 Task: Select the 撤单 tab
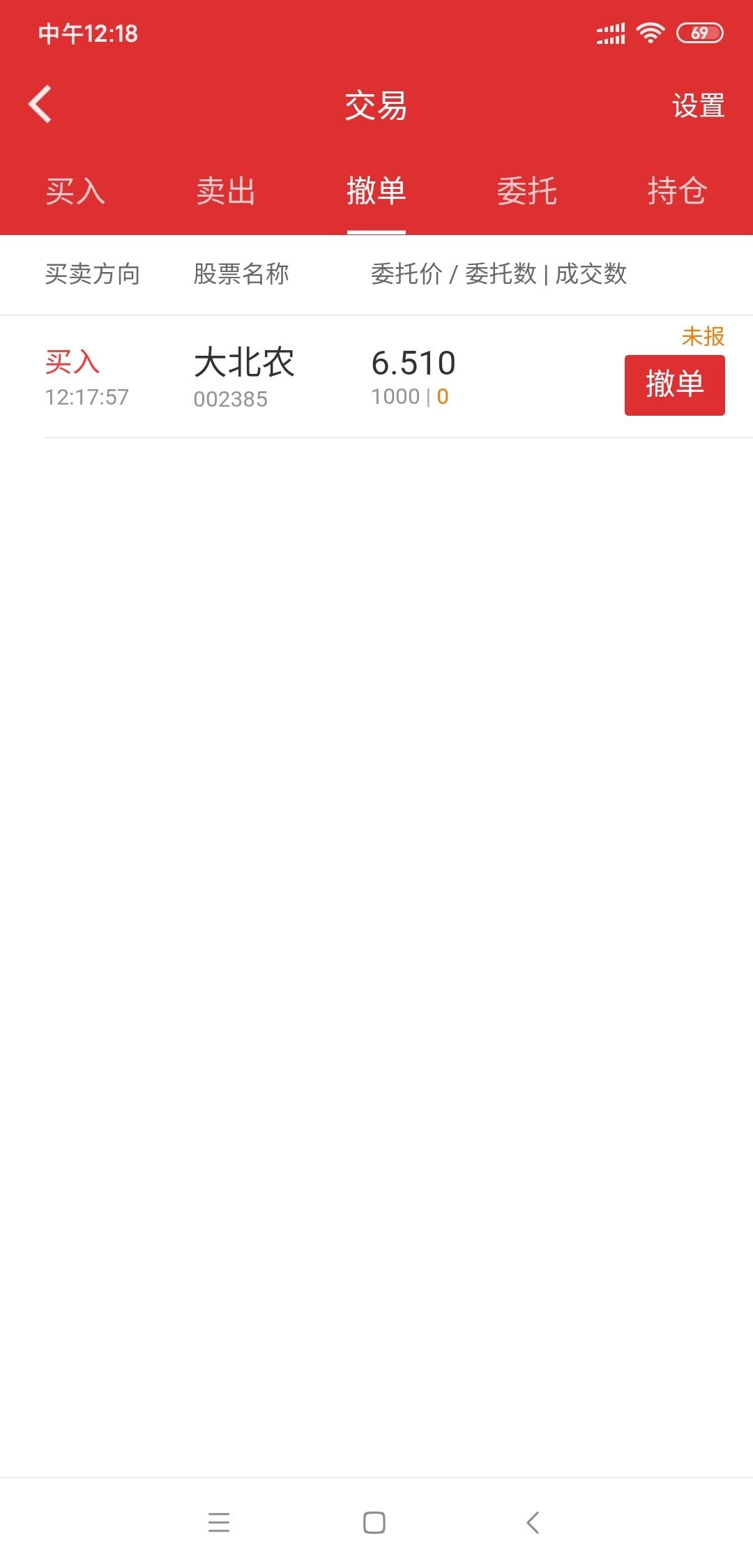(376, 191)
